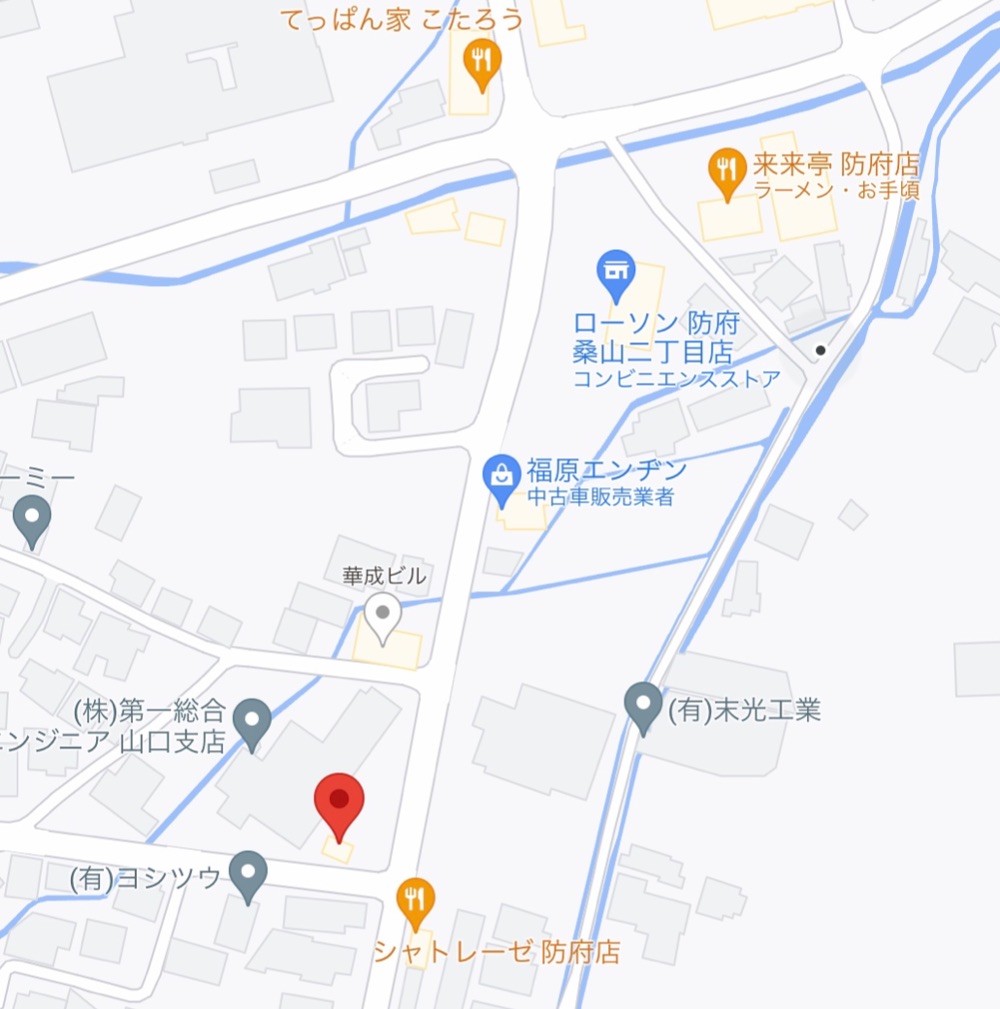Open the (有)末光工業 place marker
The width and height of the screenshot is (1000, 1009).
643,705
